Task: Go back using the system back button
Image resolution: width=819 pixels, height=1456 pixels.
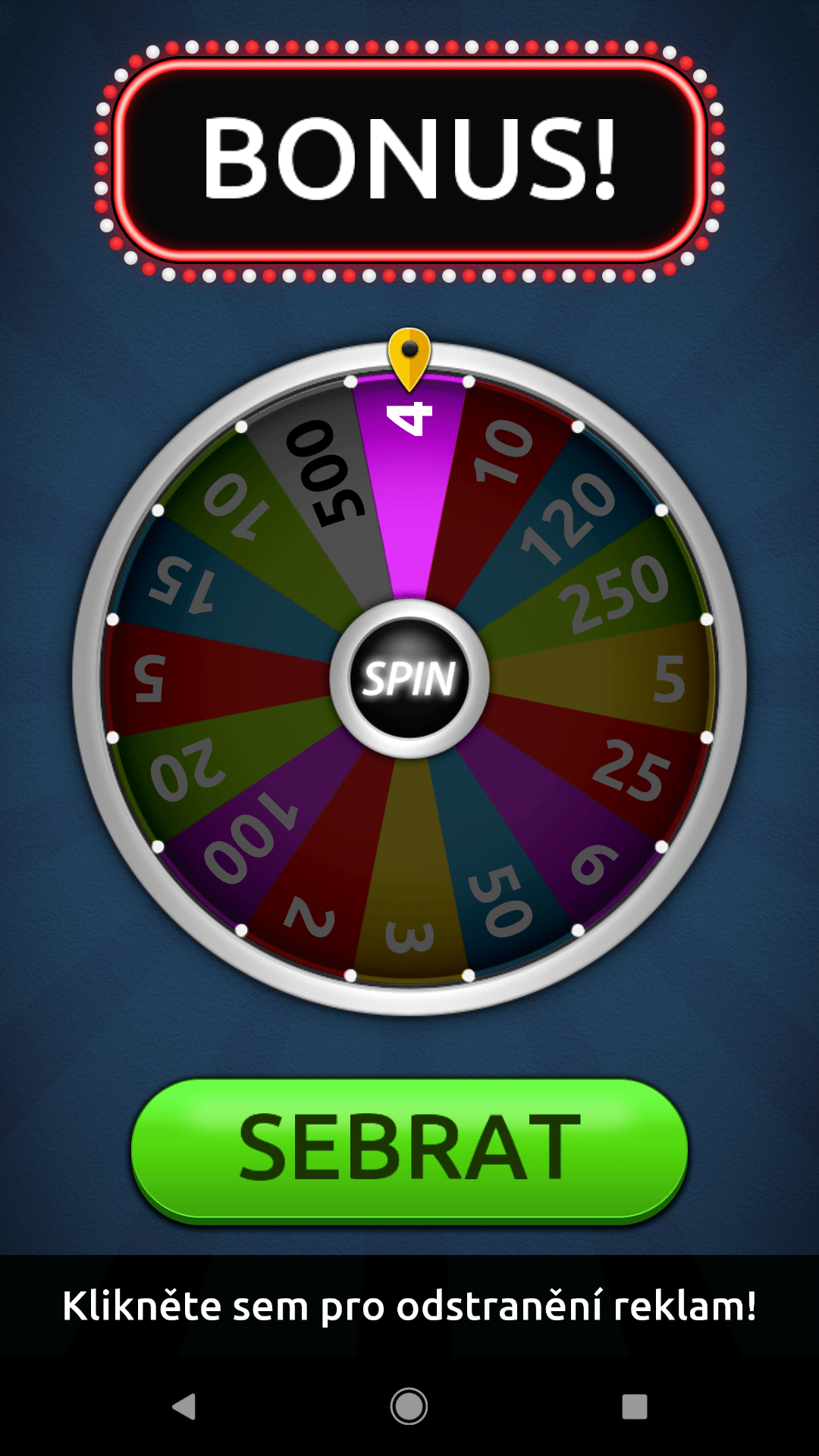Action: (184, 1407)
